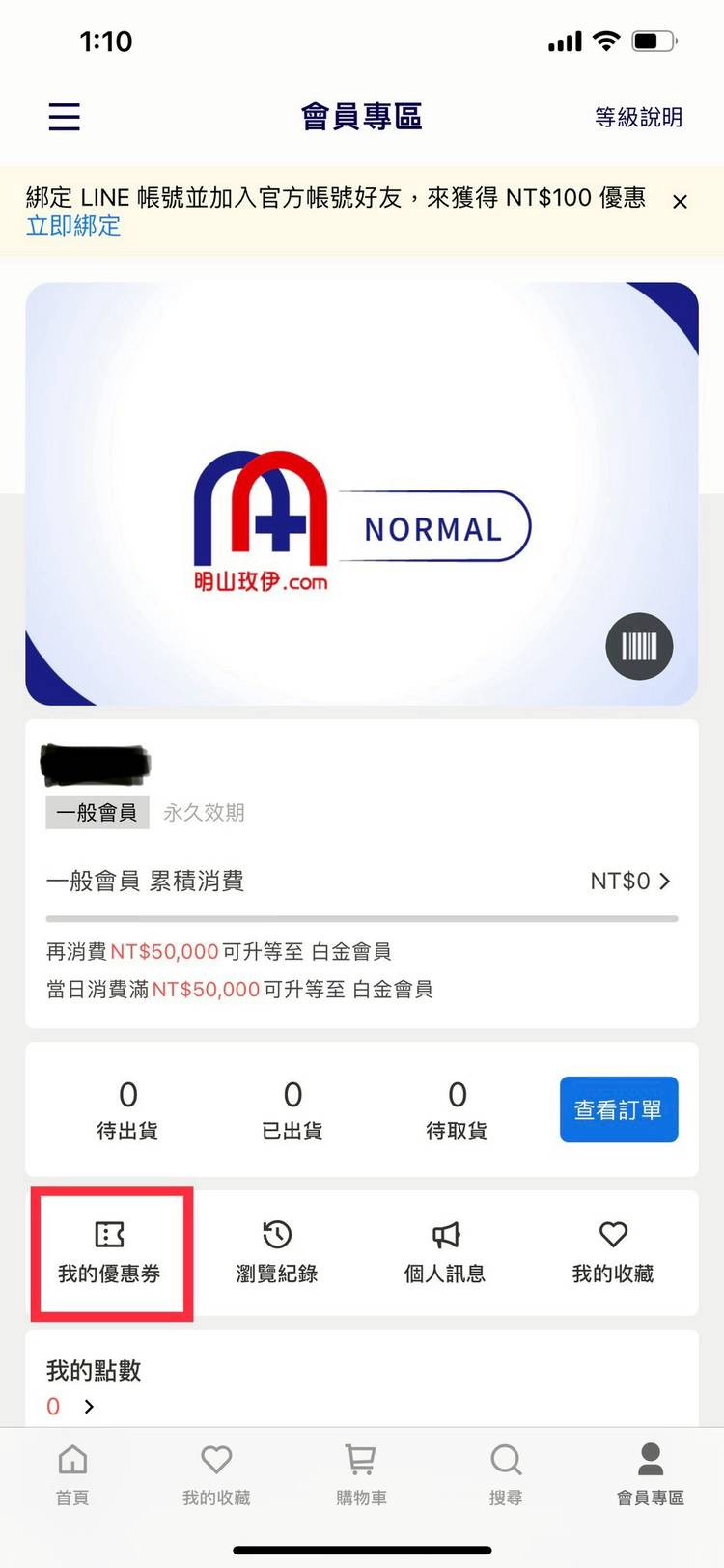Switch to the 購物車 cart tab
Image resolution: width=724 pixels, height=1568 pixels.
[x=361, y=1475]
